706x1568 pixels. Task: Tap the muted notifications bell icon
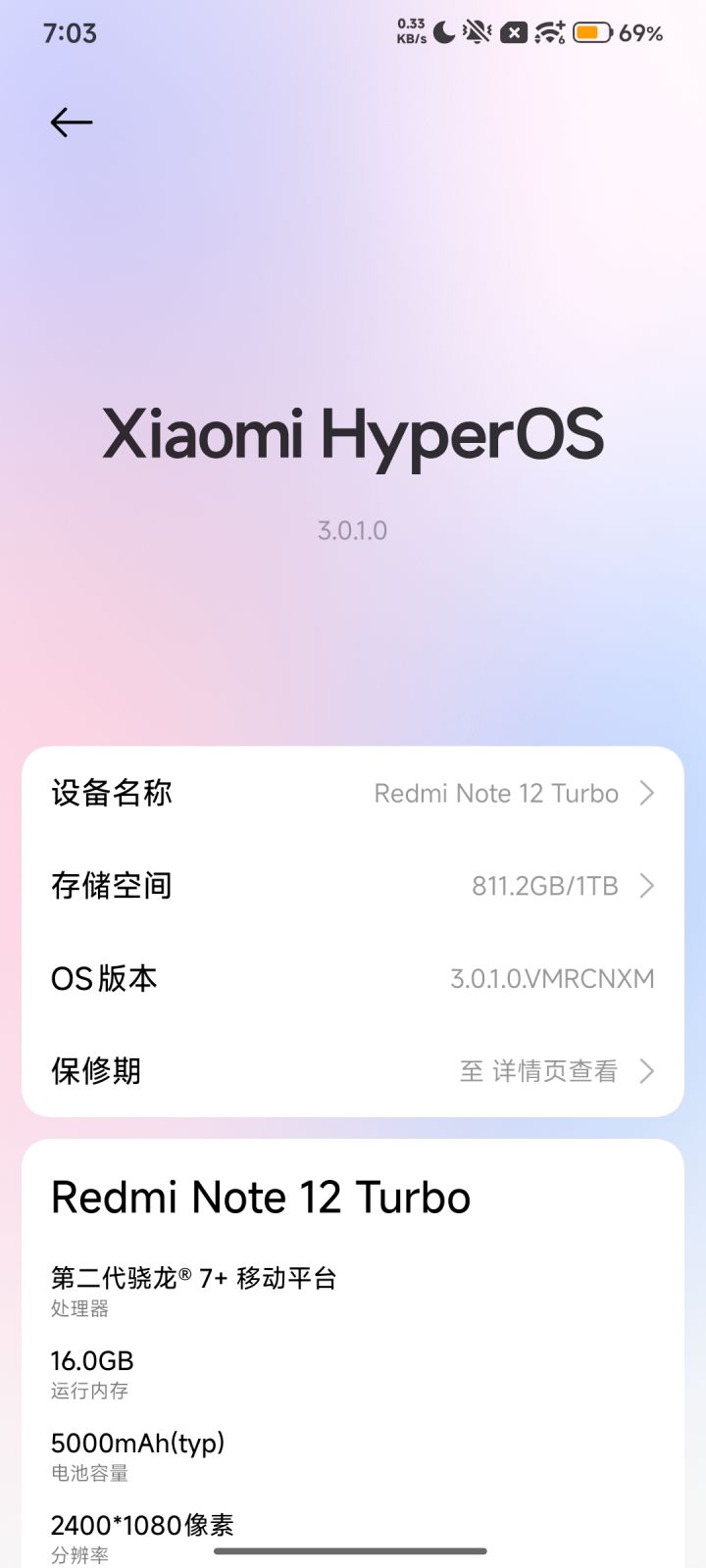coord(477,32)
